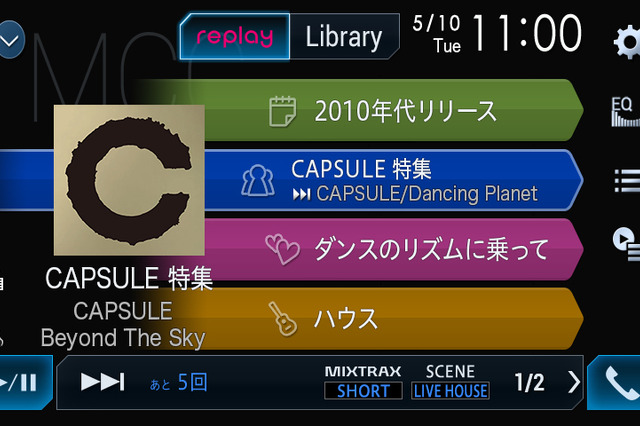The image size is (640, 426).
Task: Select the replay tab
Action: pyautogui.click(x=235, y=38)
